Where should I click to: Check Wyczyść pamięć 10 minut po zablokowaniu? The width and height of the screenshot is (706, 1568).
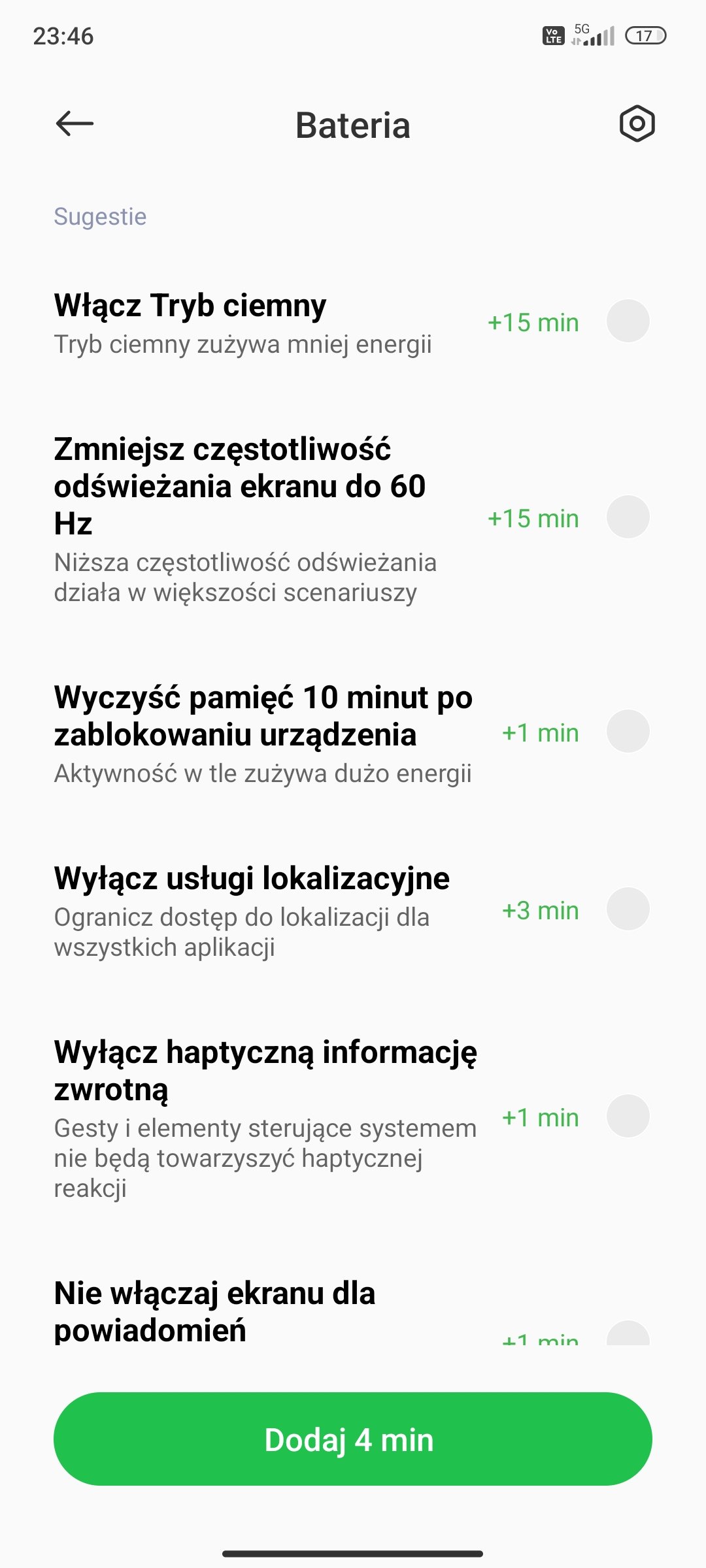(628, 731)
